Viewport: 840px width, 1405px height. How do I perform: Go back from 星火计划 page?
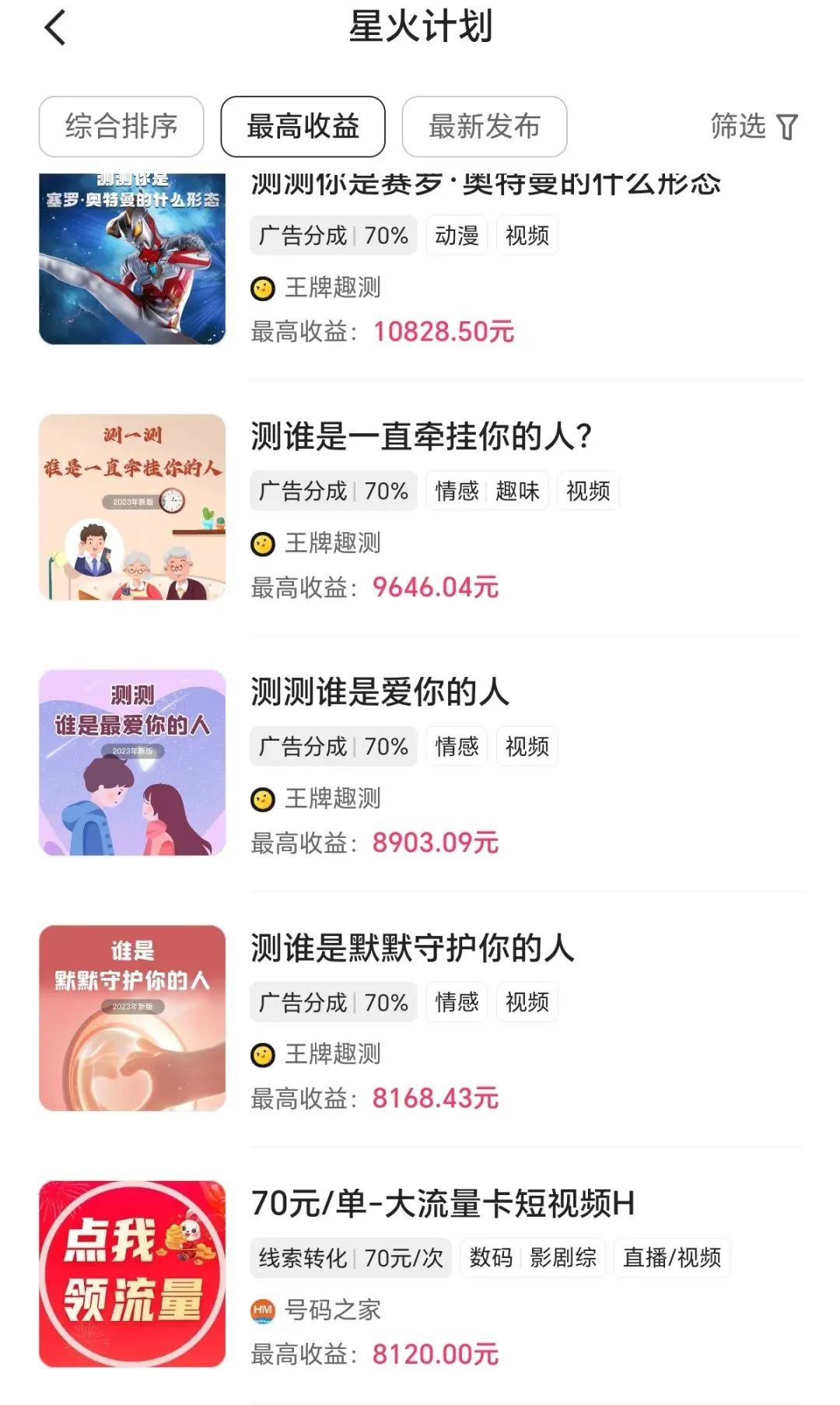click(x=54, y=29)
